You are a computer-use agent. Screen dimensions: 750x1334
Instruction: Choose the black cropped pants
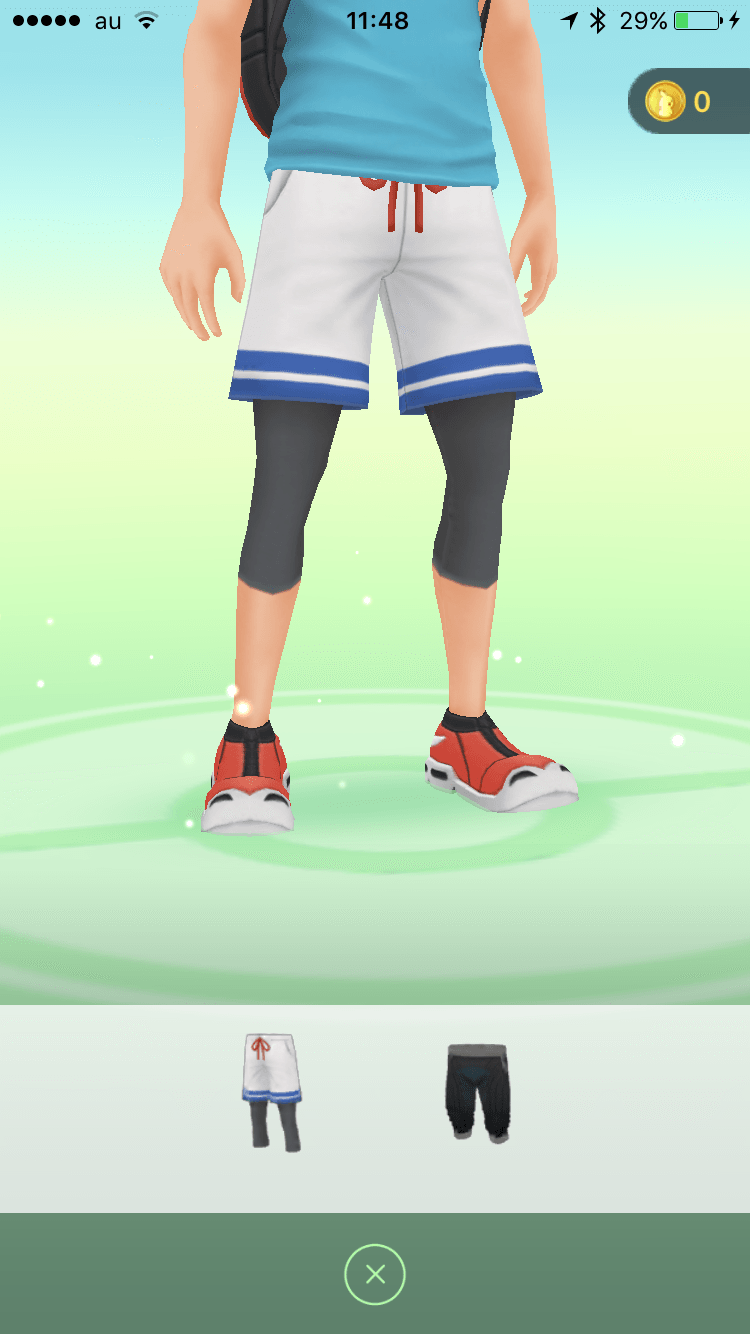coord(477,1091)
